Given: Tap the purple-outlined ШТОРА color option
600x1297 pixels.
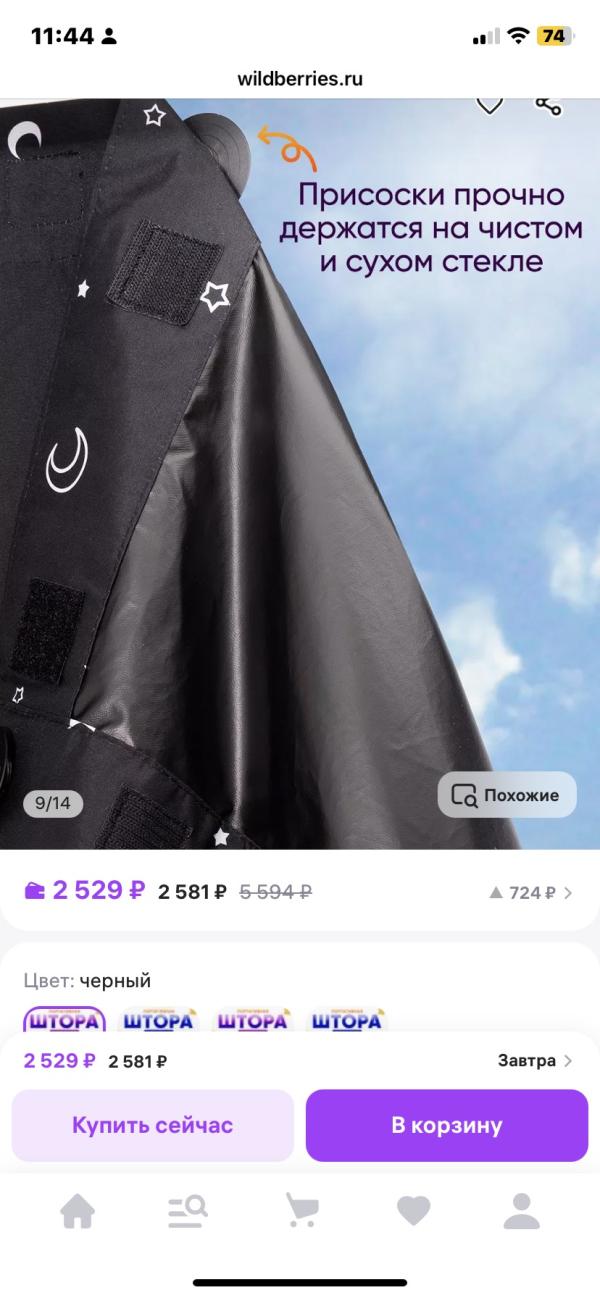Looking at the screenshot, I should tap(64, 1020).
